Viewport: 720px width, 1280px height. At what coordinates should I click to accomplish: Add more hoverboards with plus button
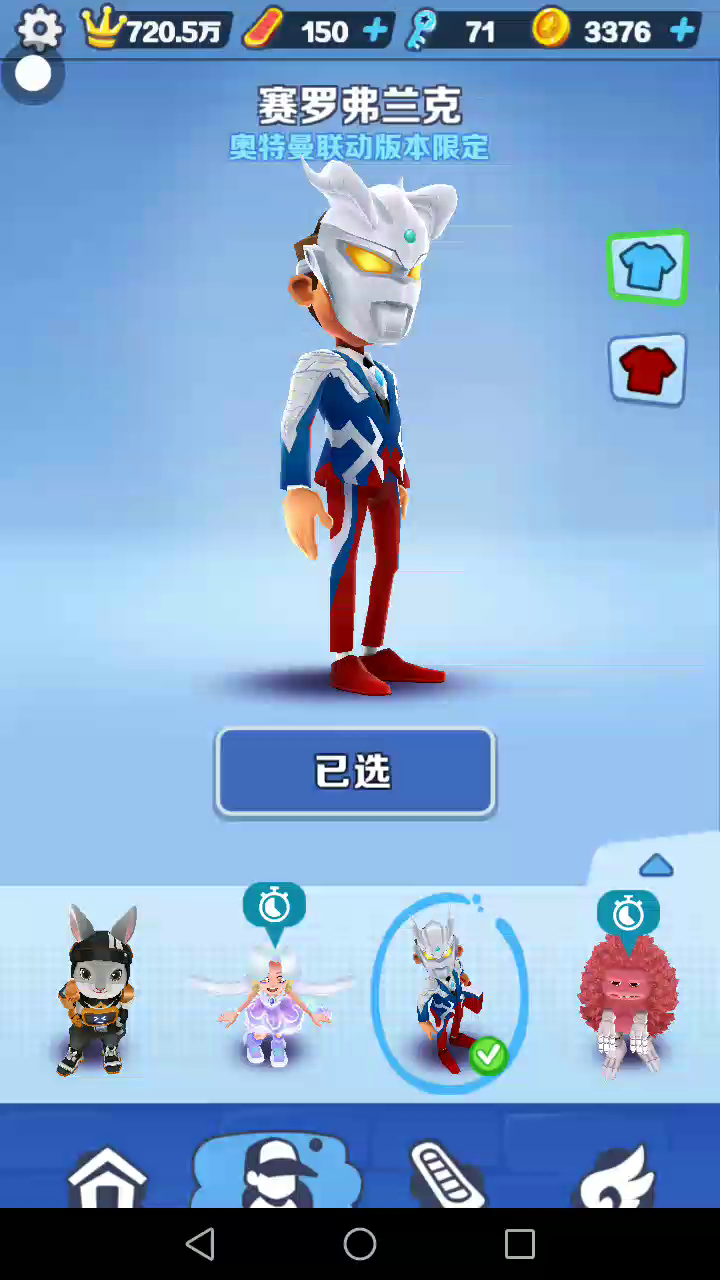pyautogui.click(x=375, y=31)
